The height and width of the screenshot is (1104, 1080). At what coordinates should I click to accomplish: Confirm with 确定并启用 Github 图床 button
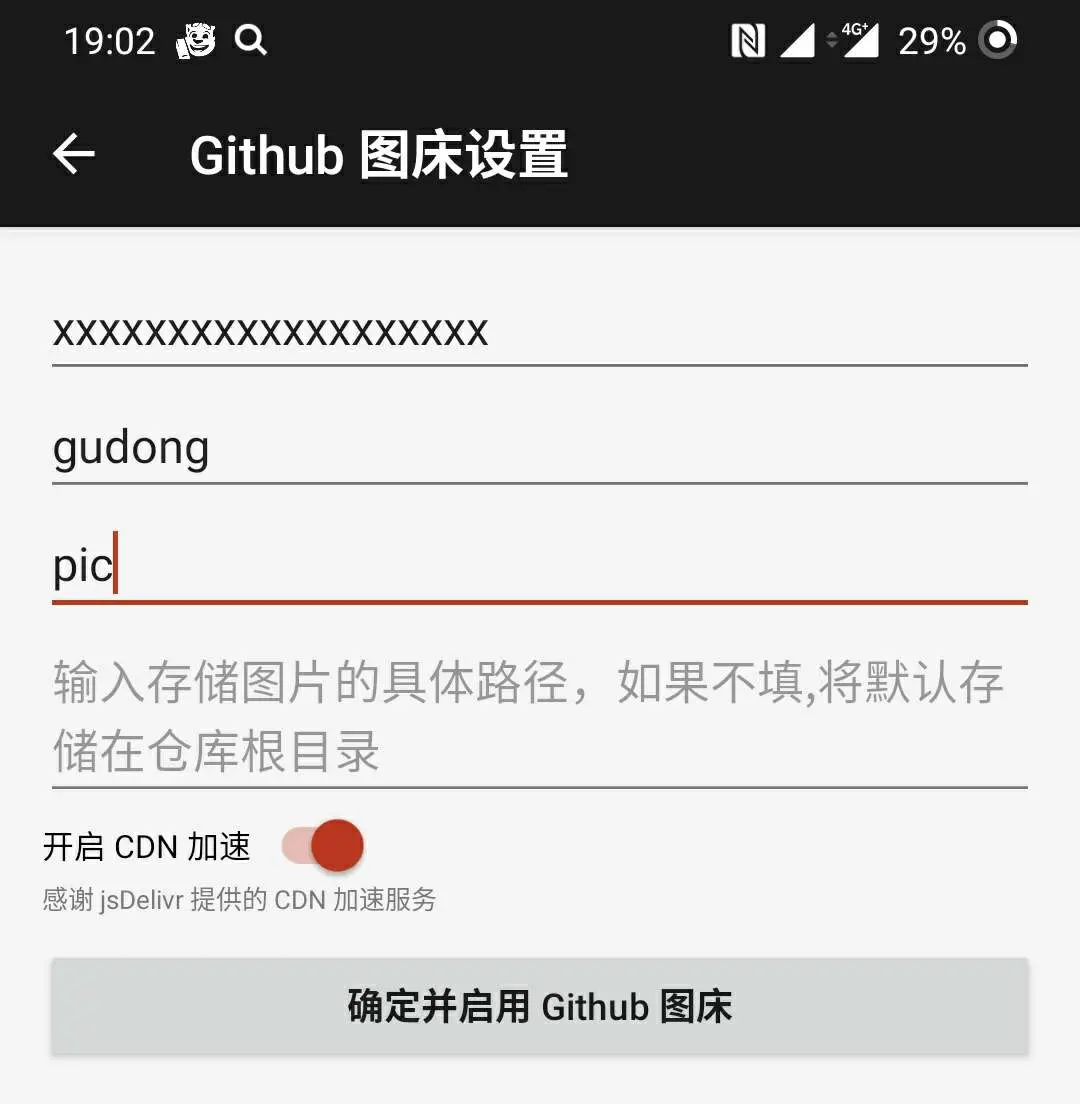click(x=539, y=1006)
